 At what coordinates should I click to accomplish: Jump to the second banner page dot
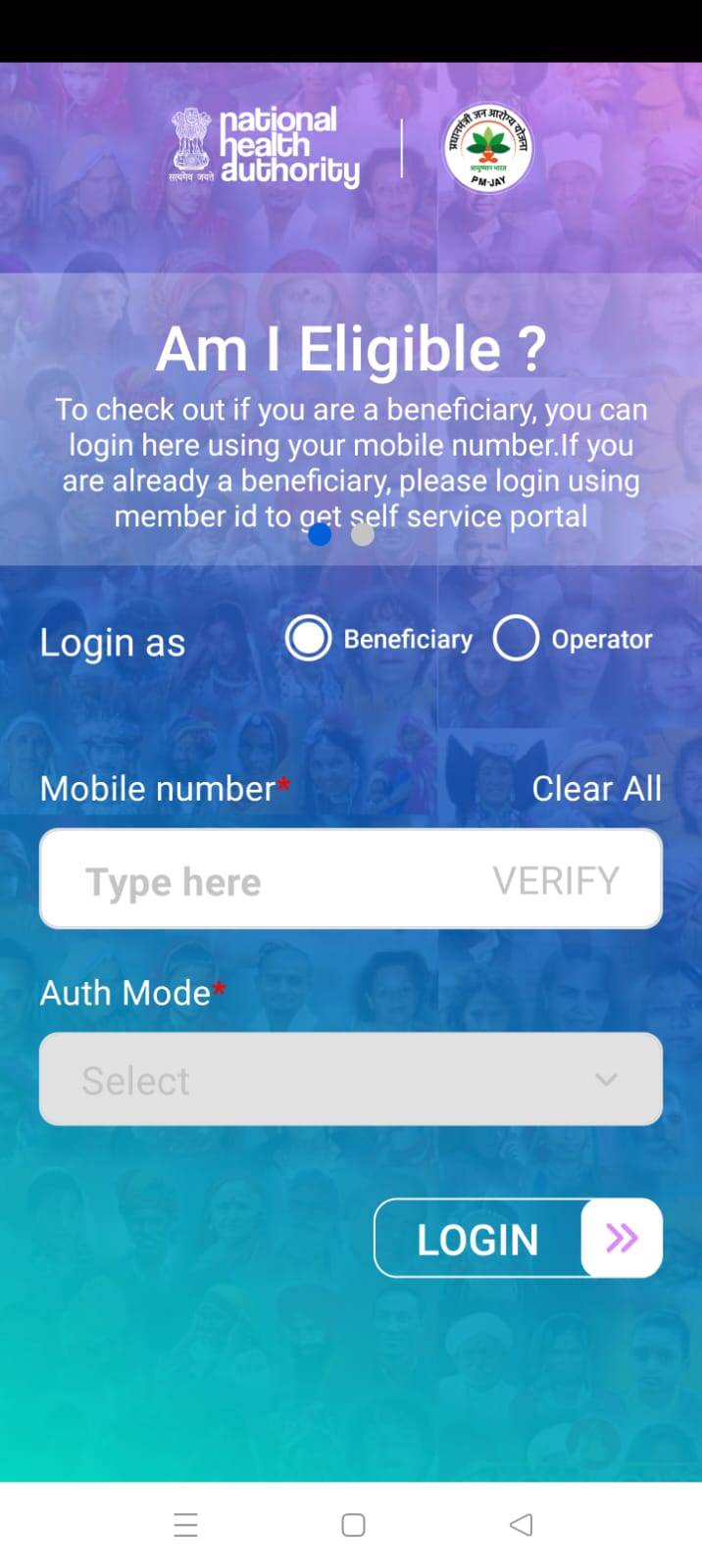[363, 535]
